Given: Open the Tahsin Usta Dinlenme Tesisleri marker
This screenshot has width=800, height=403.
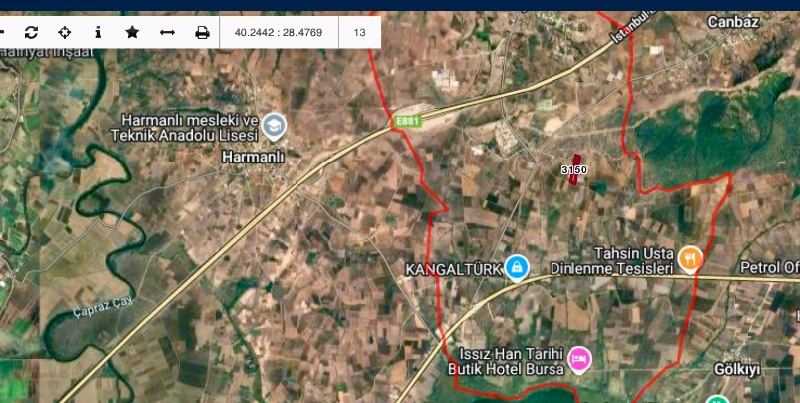Looking at the screenshot, I should [x=690, y=259].
